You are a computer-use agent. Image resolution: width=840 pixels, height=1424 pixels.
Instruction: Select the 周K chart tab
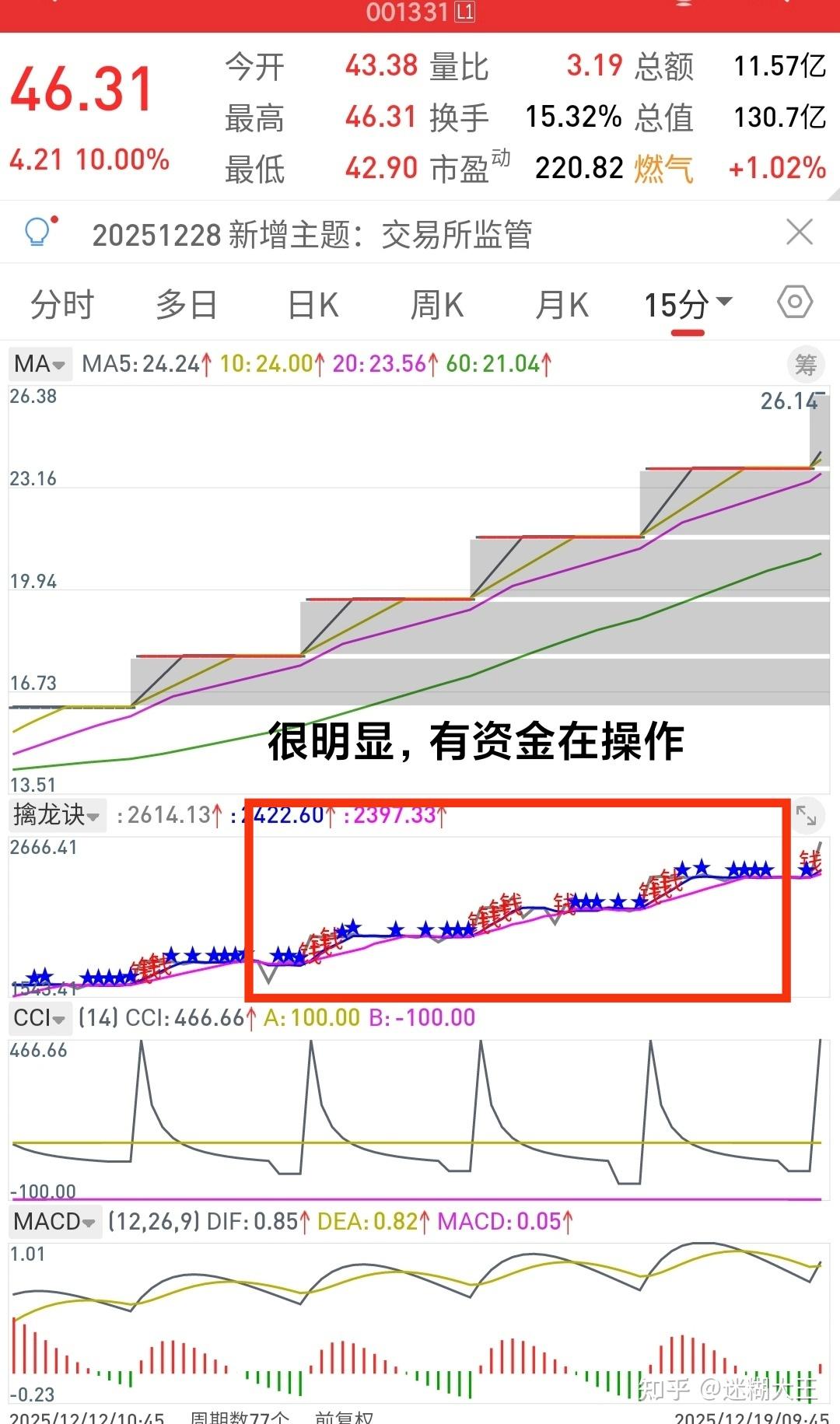(437, 304)
